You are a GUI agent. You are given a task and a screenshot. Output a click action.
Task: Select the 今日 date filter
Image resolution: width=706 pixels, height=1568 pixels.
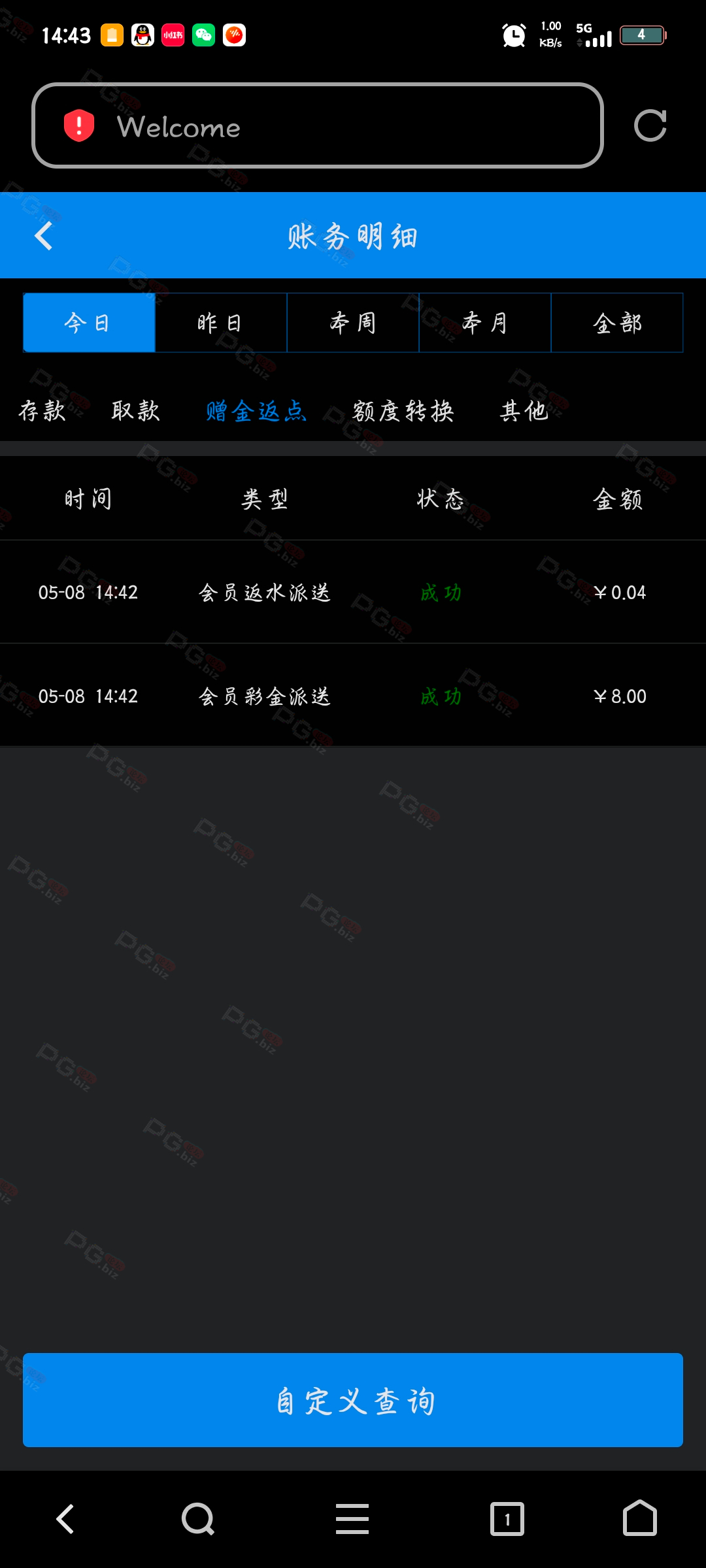click(x=89, y=323)
